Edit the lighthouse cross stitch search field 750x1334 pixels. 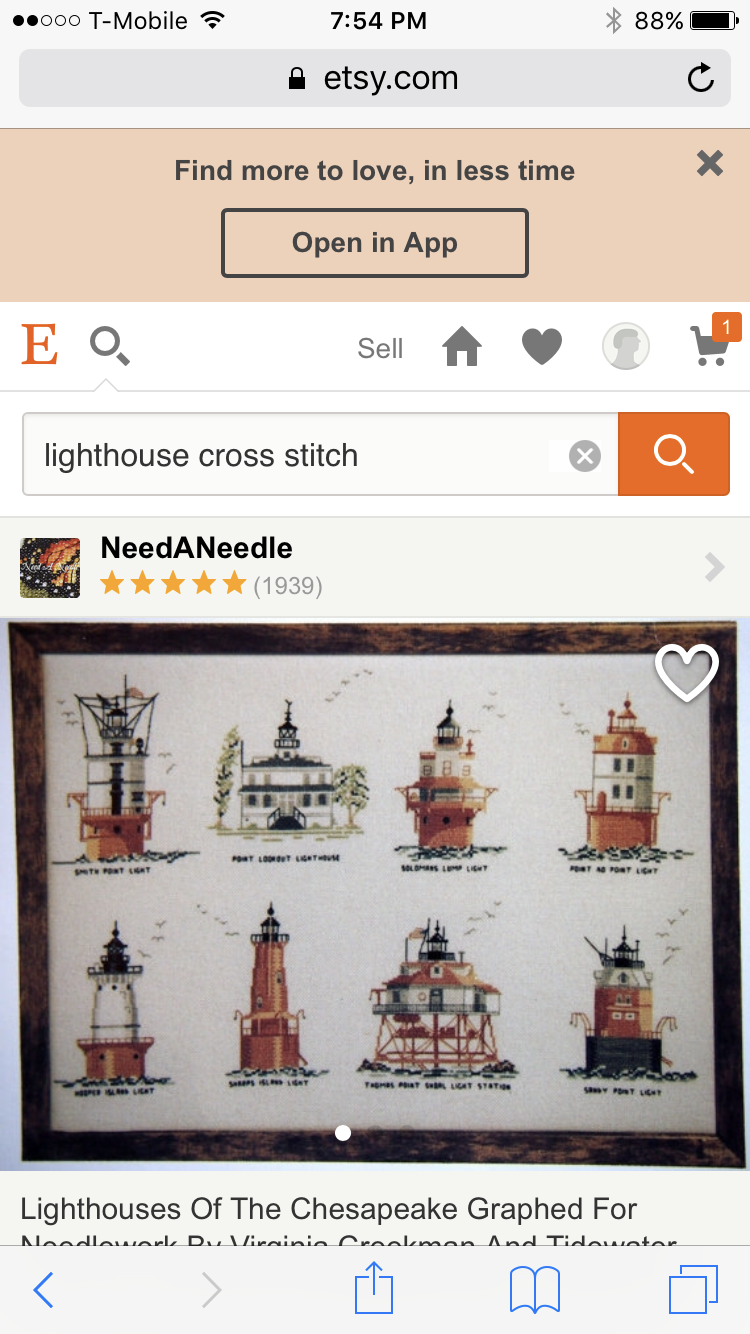coord(290,455)
